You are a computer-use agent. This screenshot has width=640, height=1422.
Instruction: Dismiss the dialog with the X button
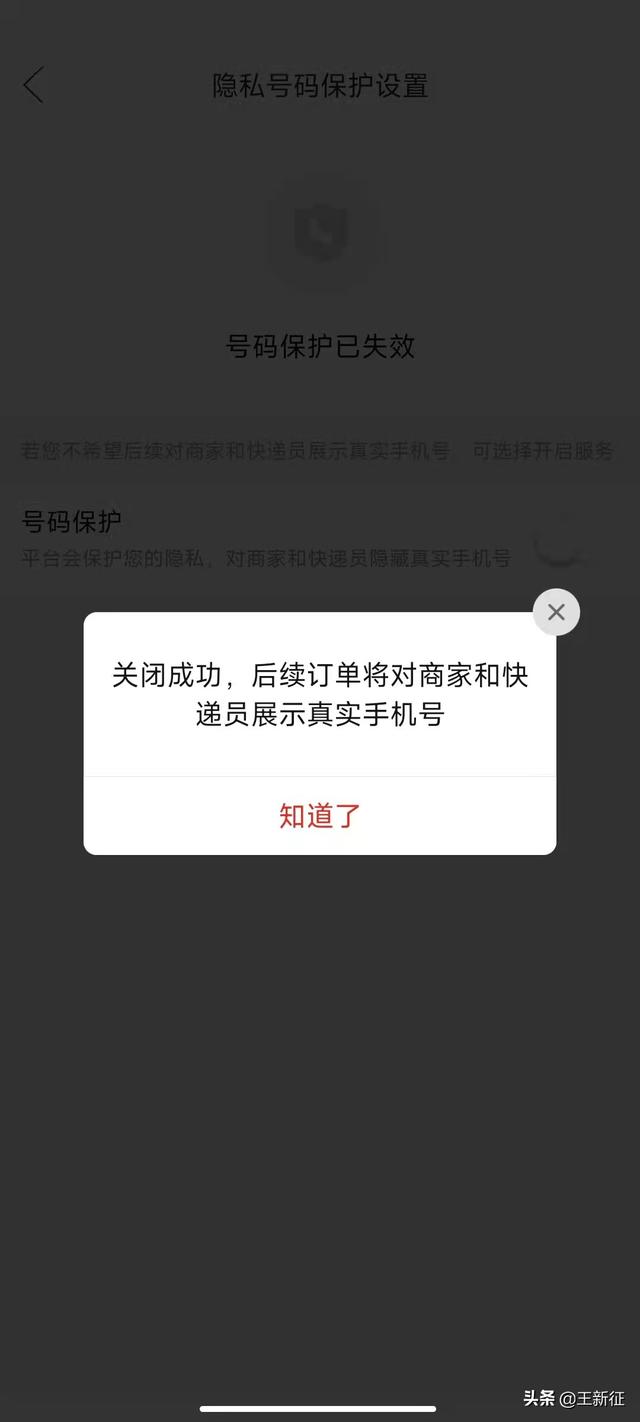coord(556,612)
